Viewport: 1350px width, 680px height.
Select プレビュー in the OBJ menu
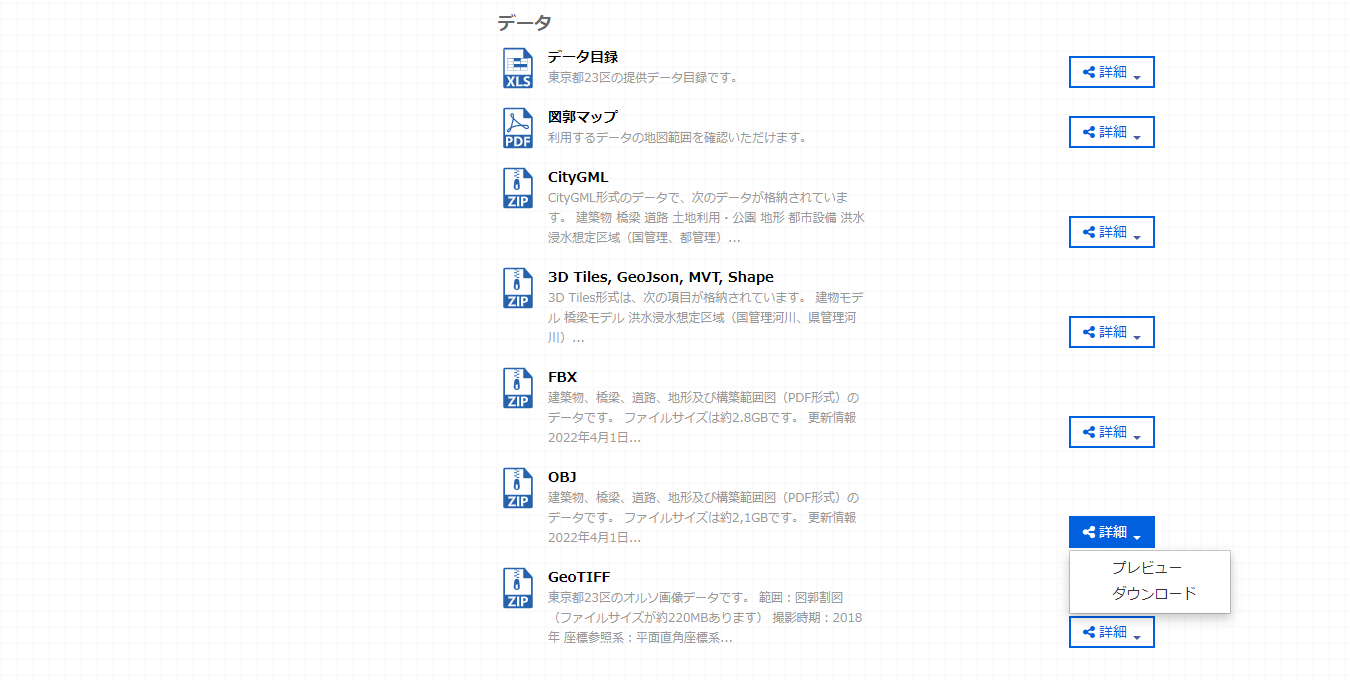(x=1146, y=568)
